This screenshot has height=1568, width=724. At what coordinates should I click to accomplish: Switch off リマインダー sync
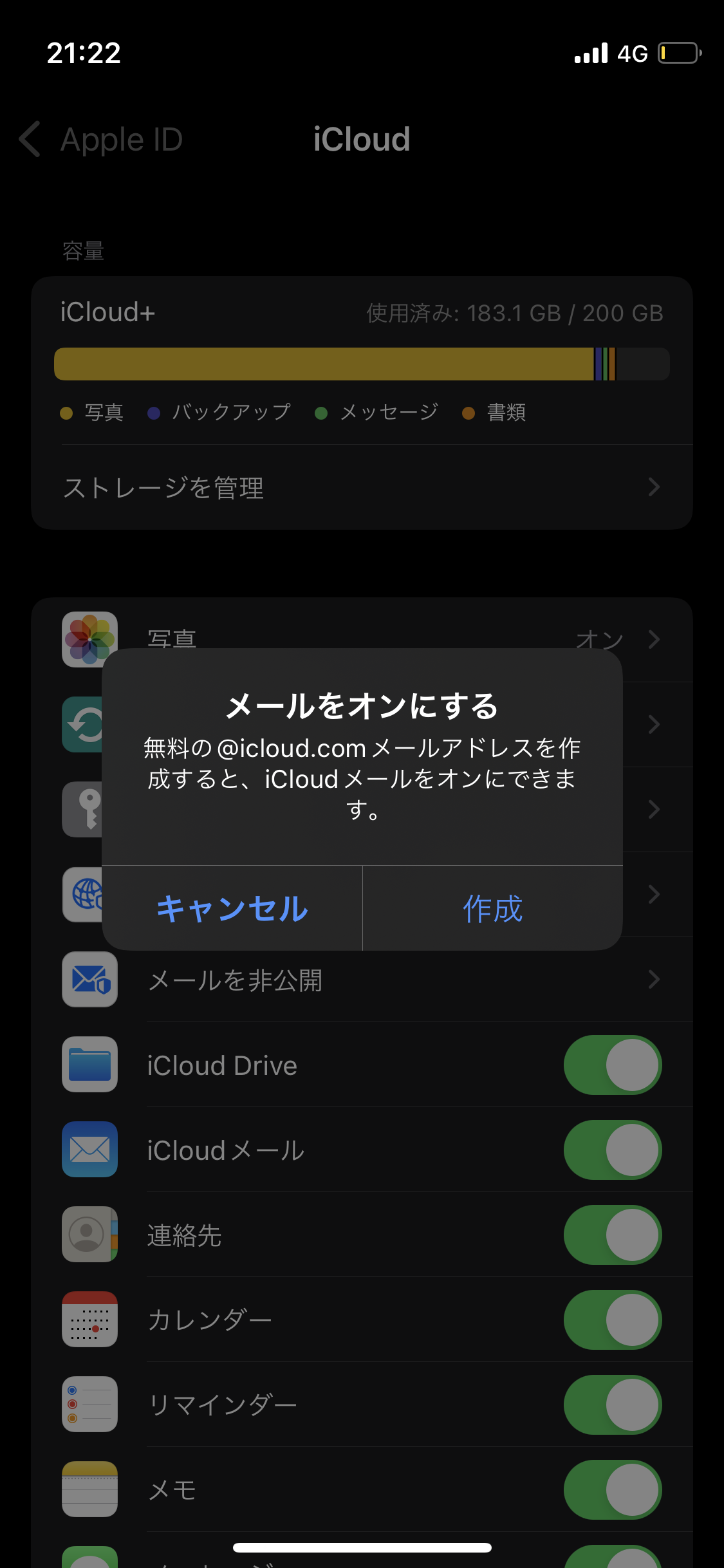(x=613, y=1405)
